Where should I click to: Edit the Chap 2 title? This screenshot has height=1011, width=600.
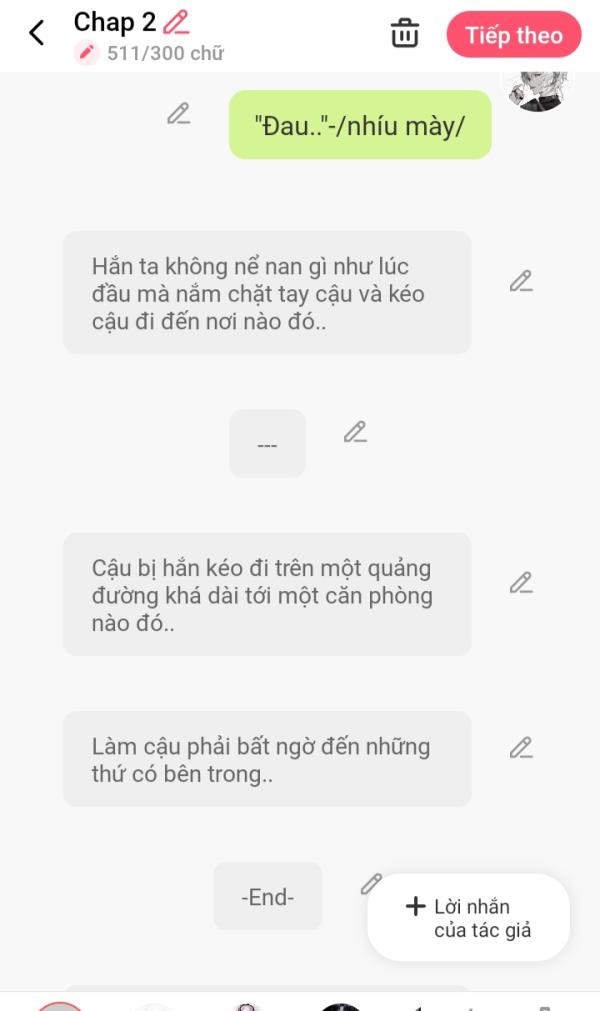[x=176, y=23]
